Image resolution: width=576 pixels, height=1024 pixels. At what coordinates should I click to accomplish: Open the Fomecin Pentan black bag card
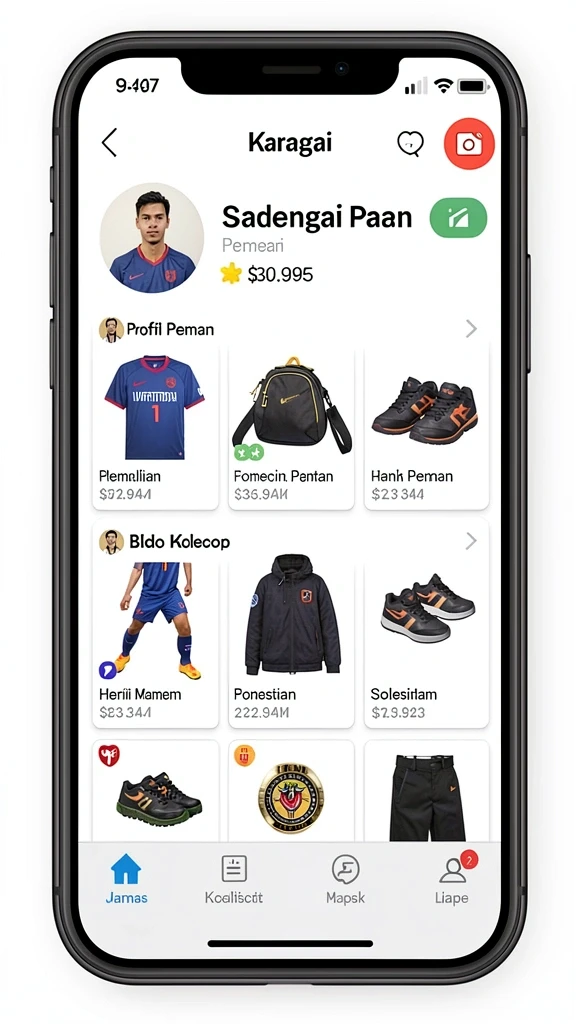(x=291, y=428)
